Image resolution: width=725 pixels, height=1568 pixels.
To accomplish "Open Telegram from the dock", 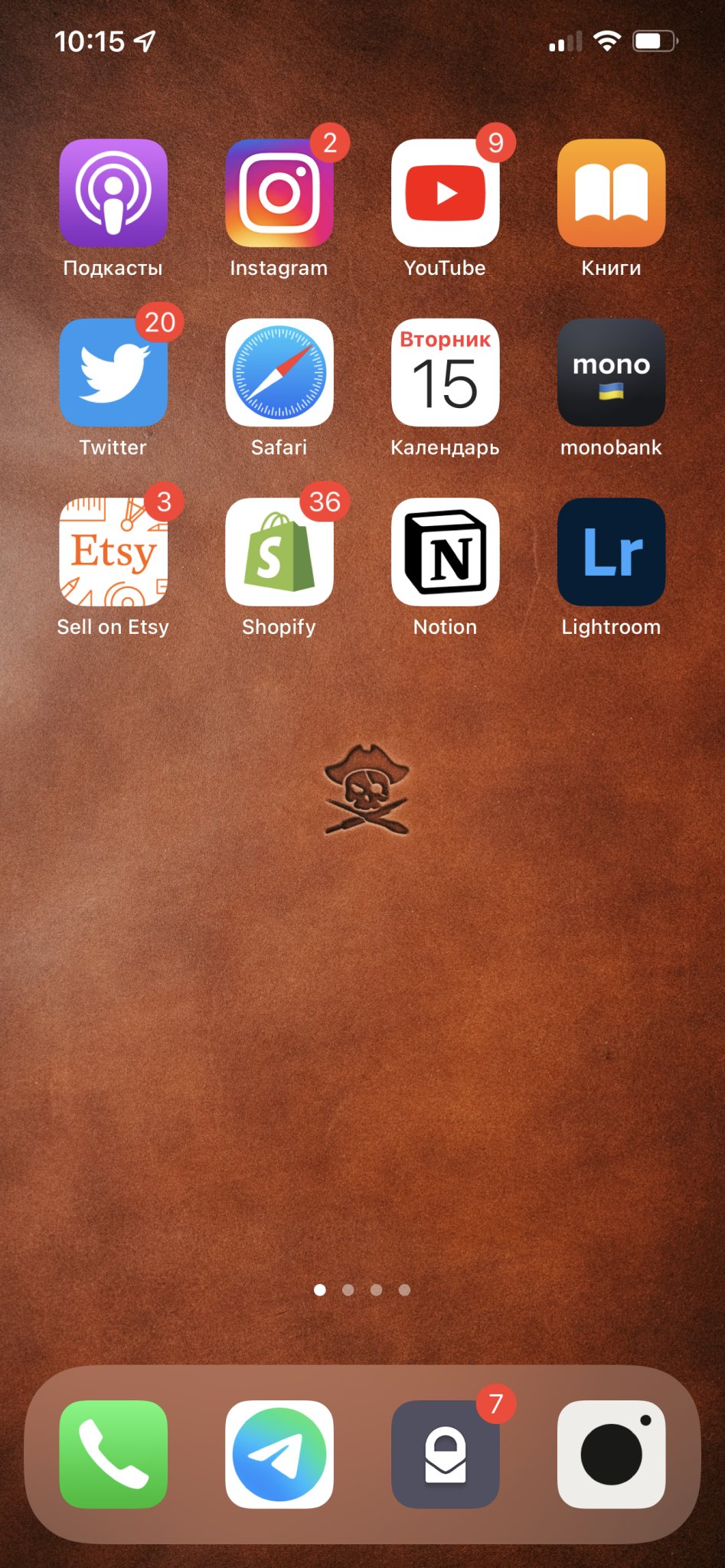I will coord(279,1454).
